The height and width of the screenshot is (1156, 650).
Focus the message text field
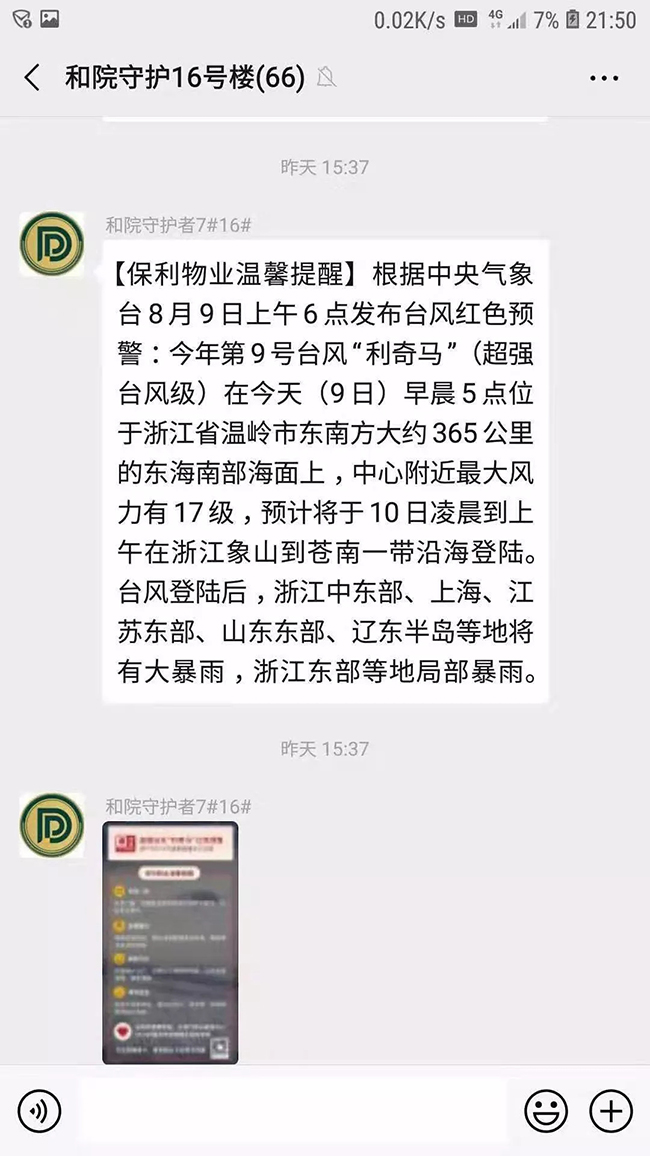[x=292, y=1110]
